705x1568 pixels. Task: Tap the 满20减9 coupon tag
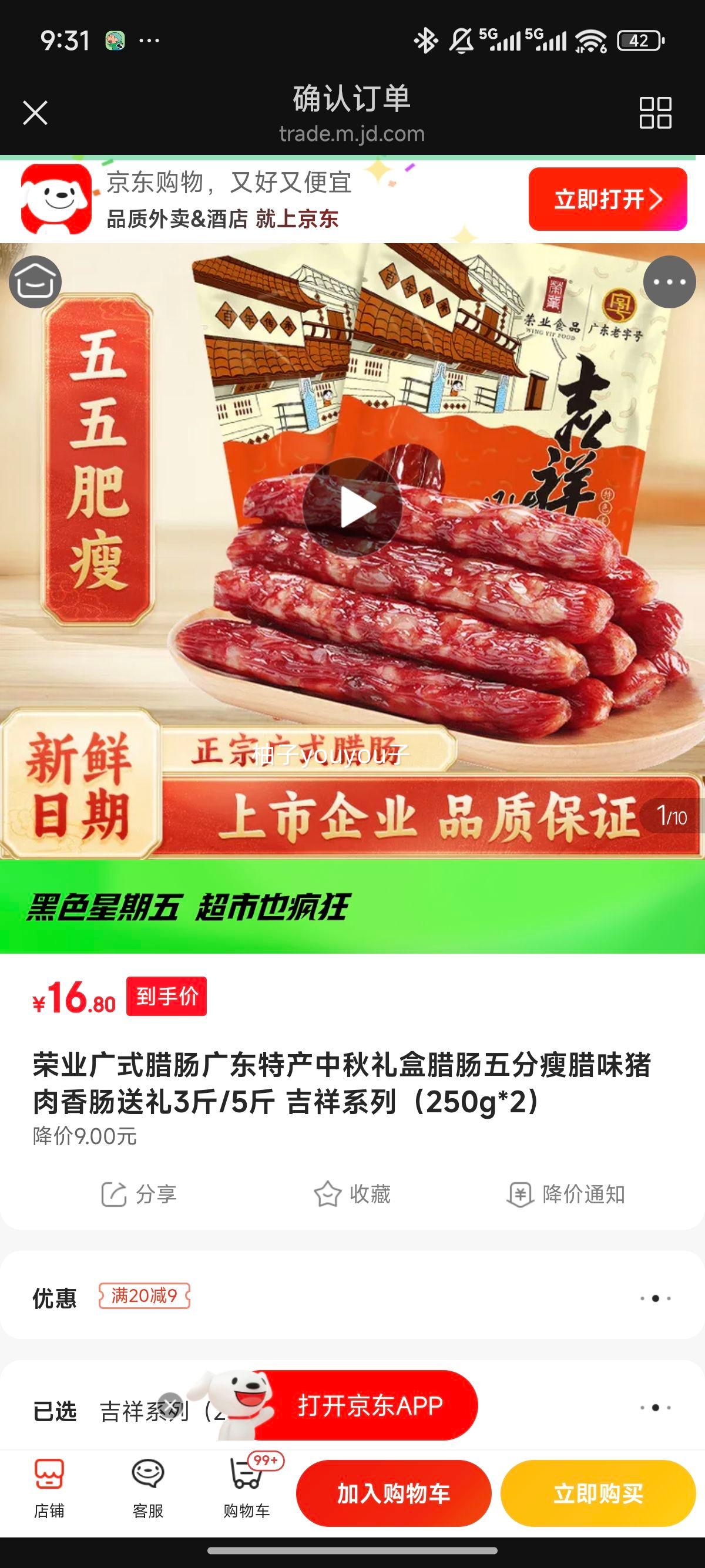click(146, 1296)
